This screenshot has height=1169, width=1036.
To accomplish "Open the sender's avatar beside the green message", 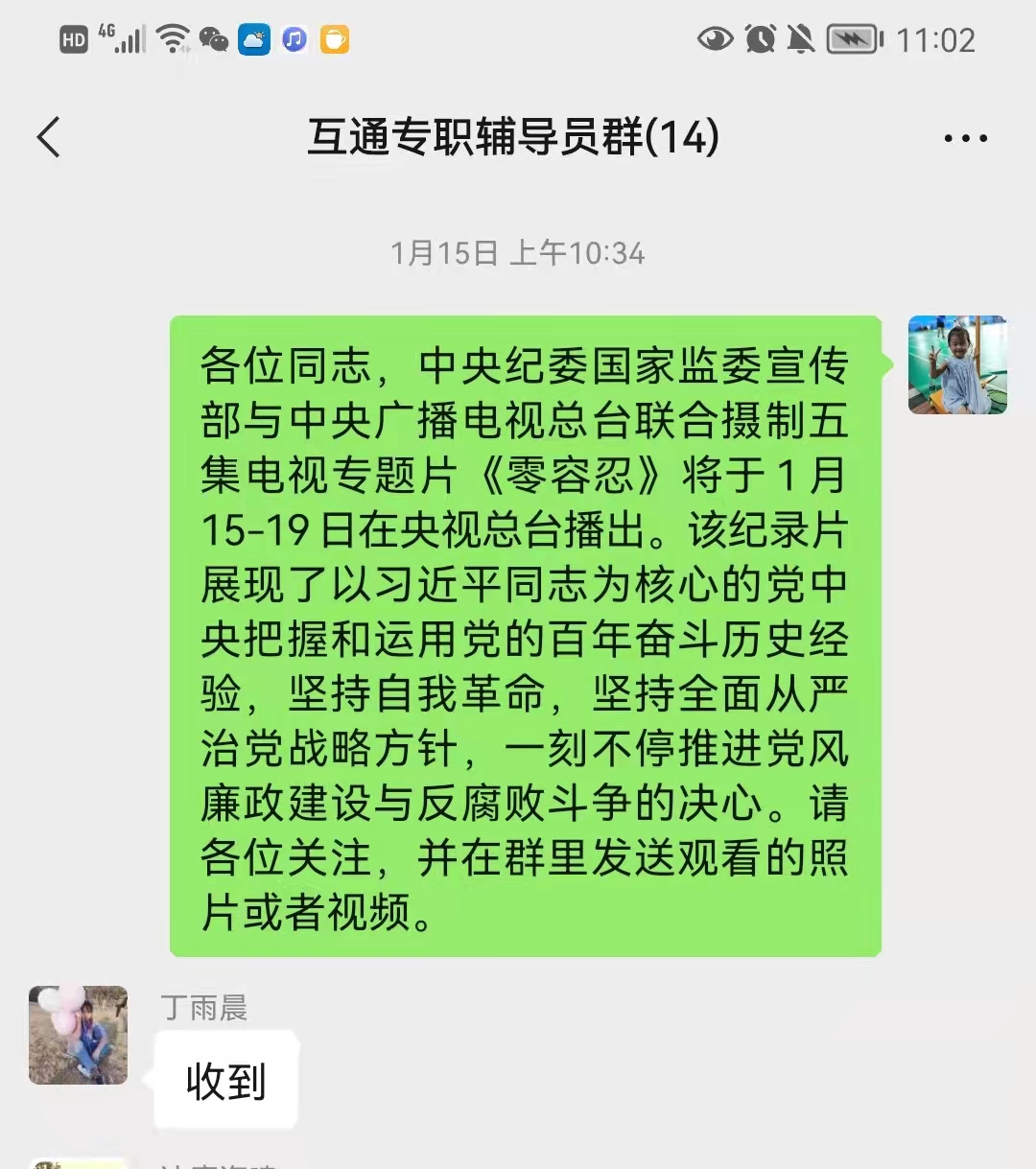I will 957,365.
